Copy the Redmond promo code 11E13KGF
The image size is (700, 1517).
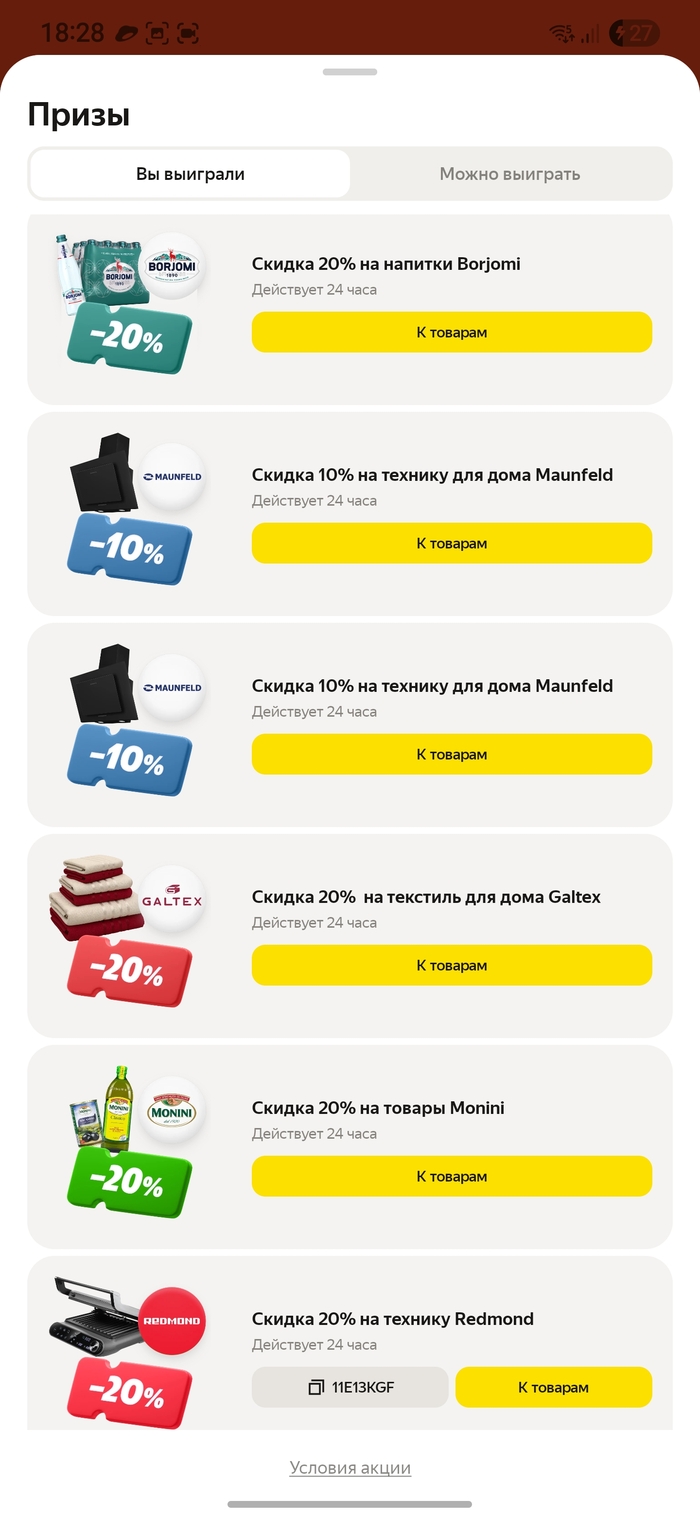(349, 1387)
